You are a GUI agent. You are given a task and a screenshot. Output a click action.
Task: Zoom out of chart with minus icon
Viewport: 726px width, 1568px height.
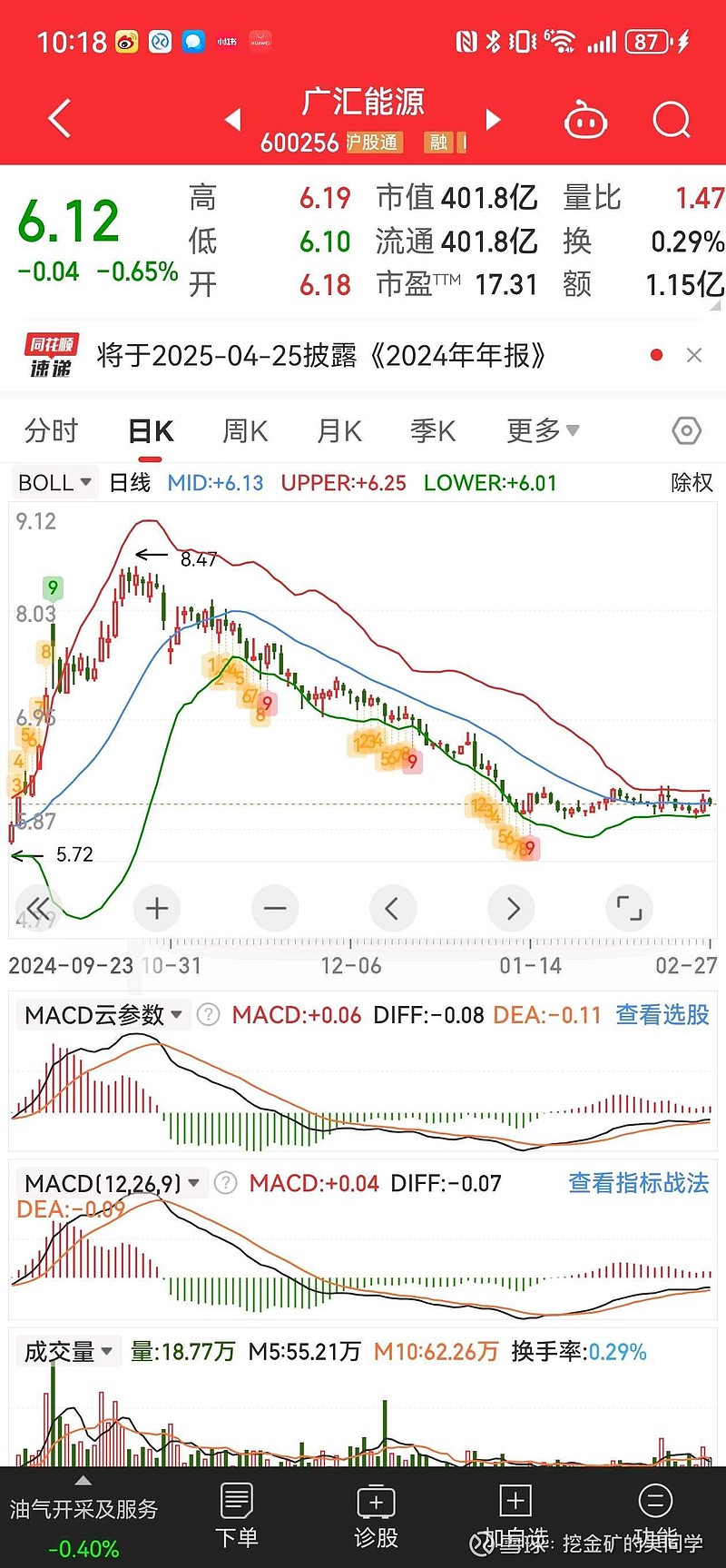point(274,907)
